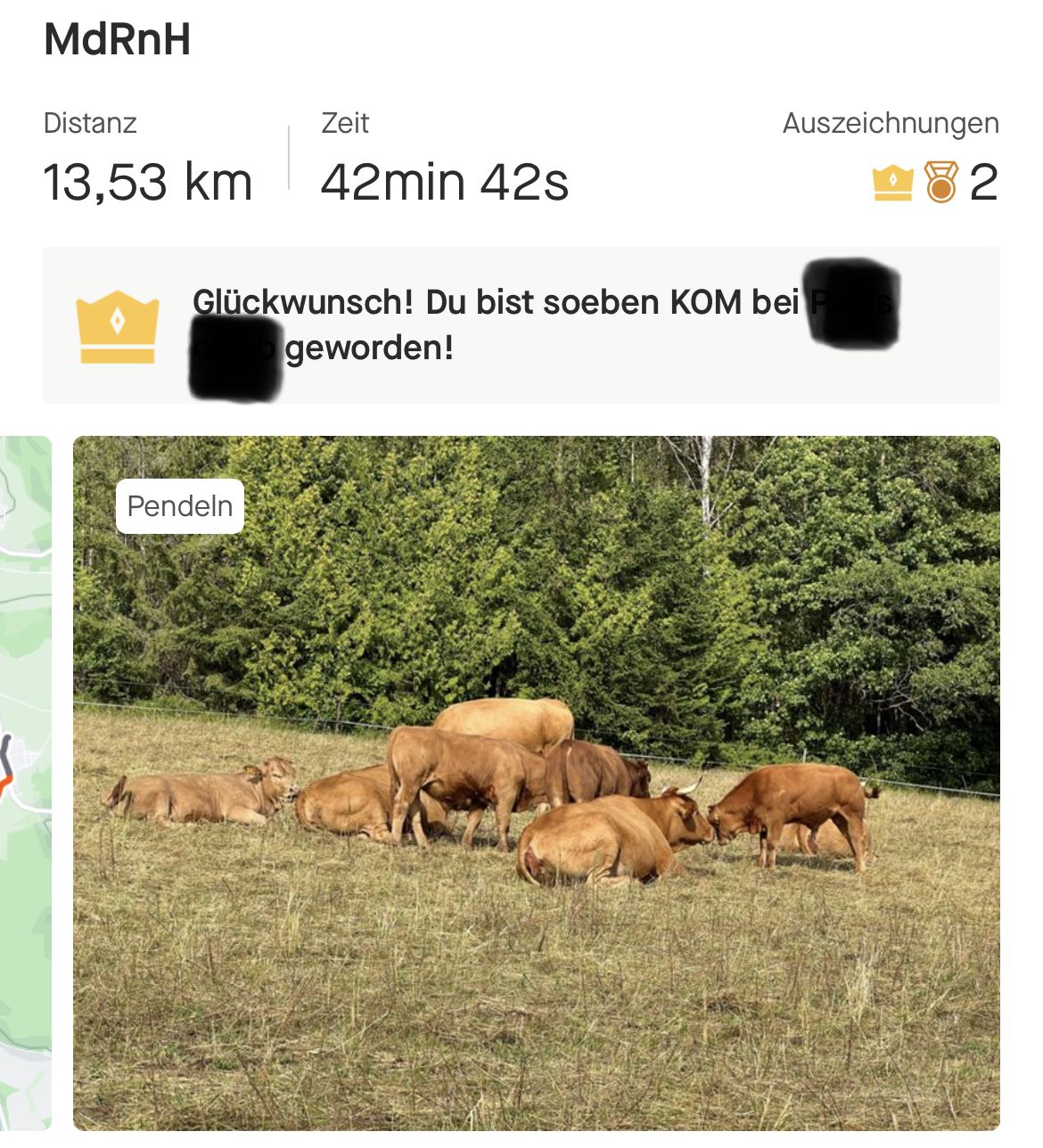The width and height of the screenshot is (1043, 1148).
Task: Open the MdRnH activity title
Action: pyautogui.click(x=118, y=40)
